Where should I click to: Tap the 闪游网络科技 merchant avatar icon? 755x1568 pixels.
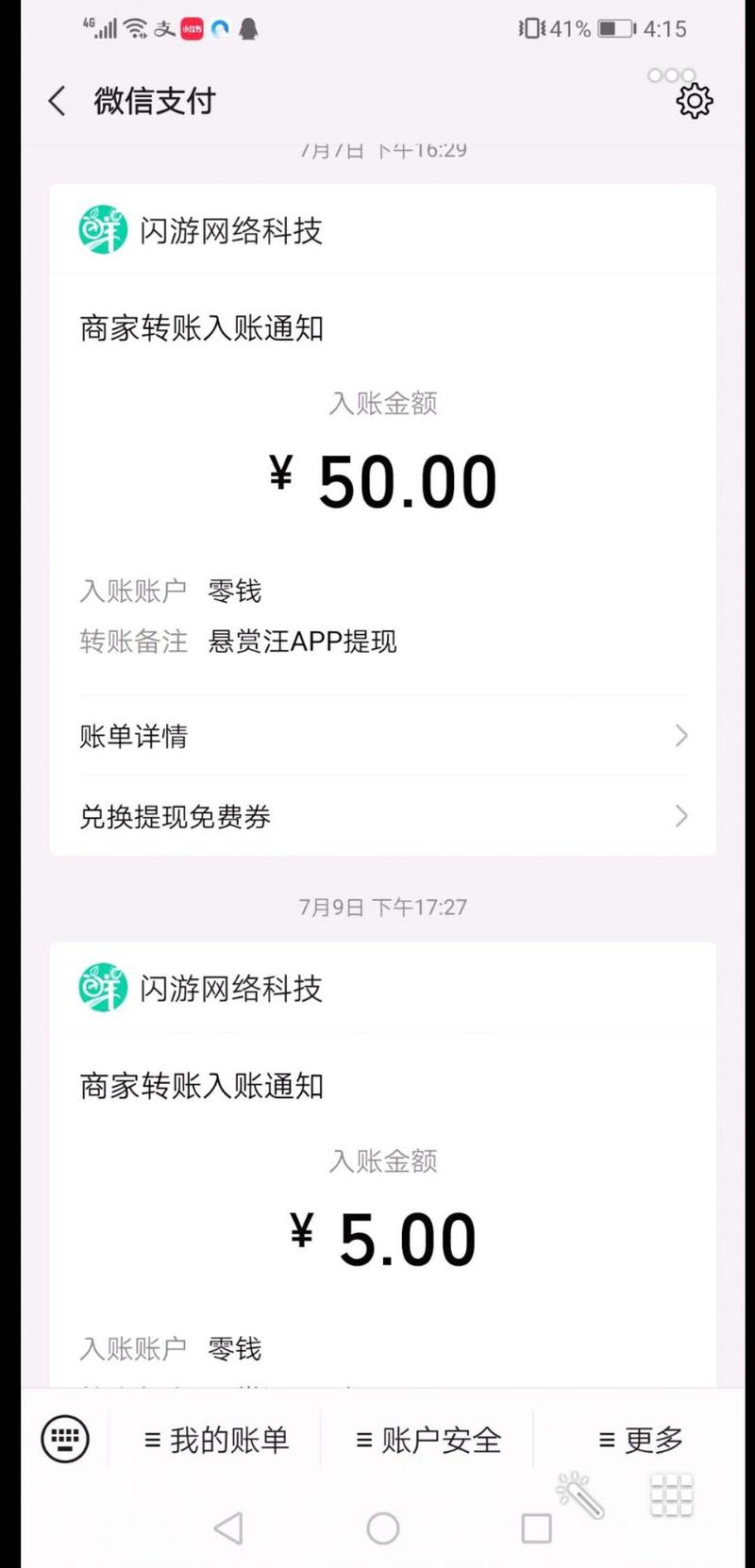point(102,228)
